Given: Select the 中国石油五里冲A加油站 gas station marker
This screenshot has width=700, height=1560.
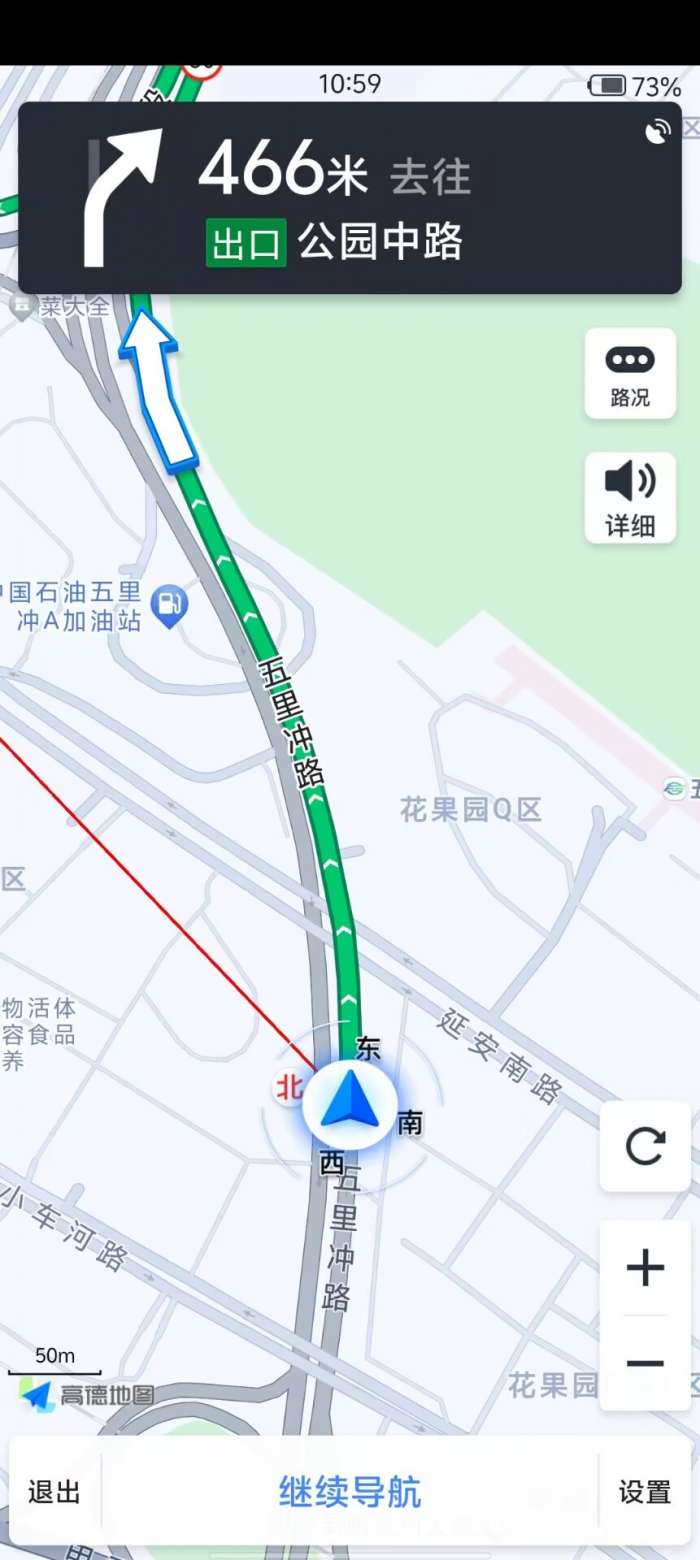Looking at the screenshot, I should point(170,603).
